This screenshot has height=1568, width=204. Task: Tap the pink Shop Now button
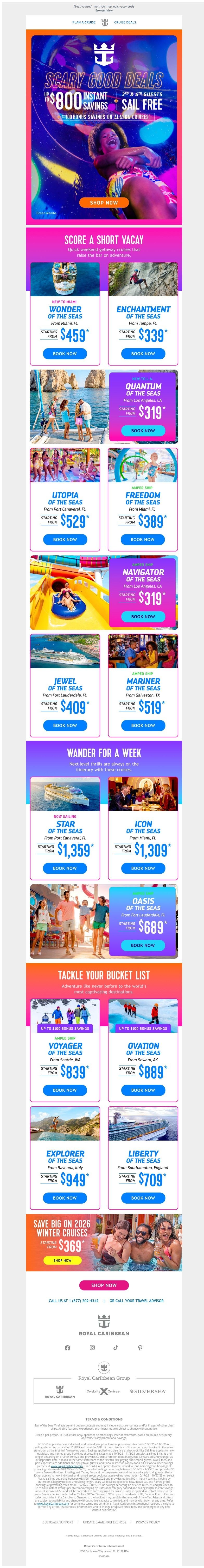click(104, 1285)
